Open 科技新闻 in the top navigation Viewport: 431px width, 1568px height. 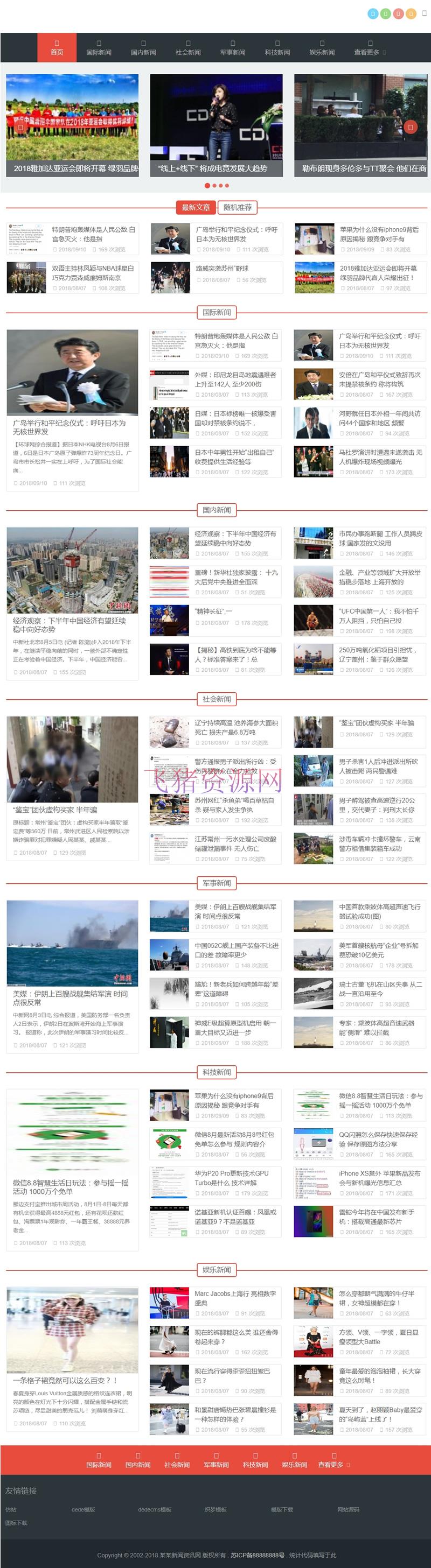(x=277, y=48)
